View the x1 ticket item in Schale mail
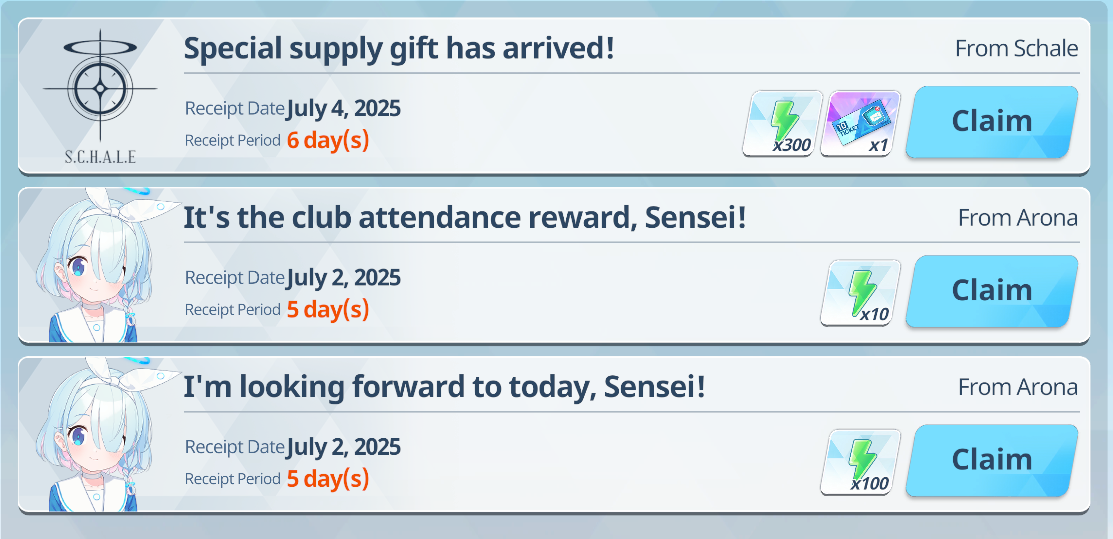This screenshot has width=1113, height=539. [860, 123]
